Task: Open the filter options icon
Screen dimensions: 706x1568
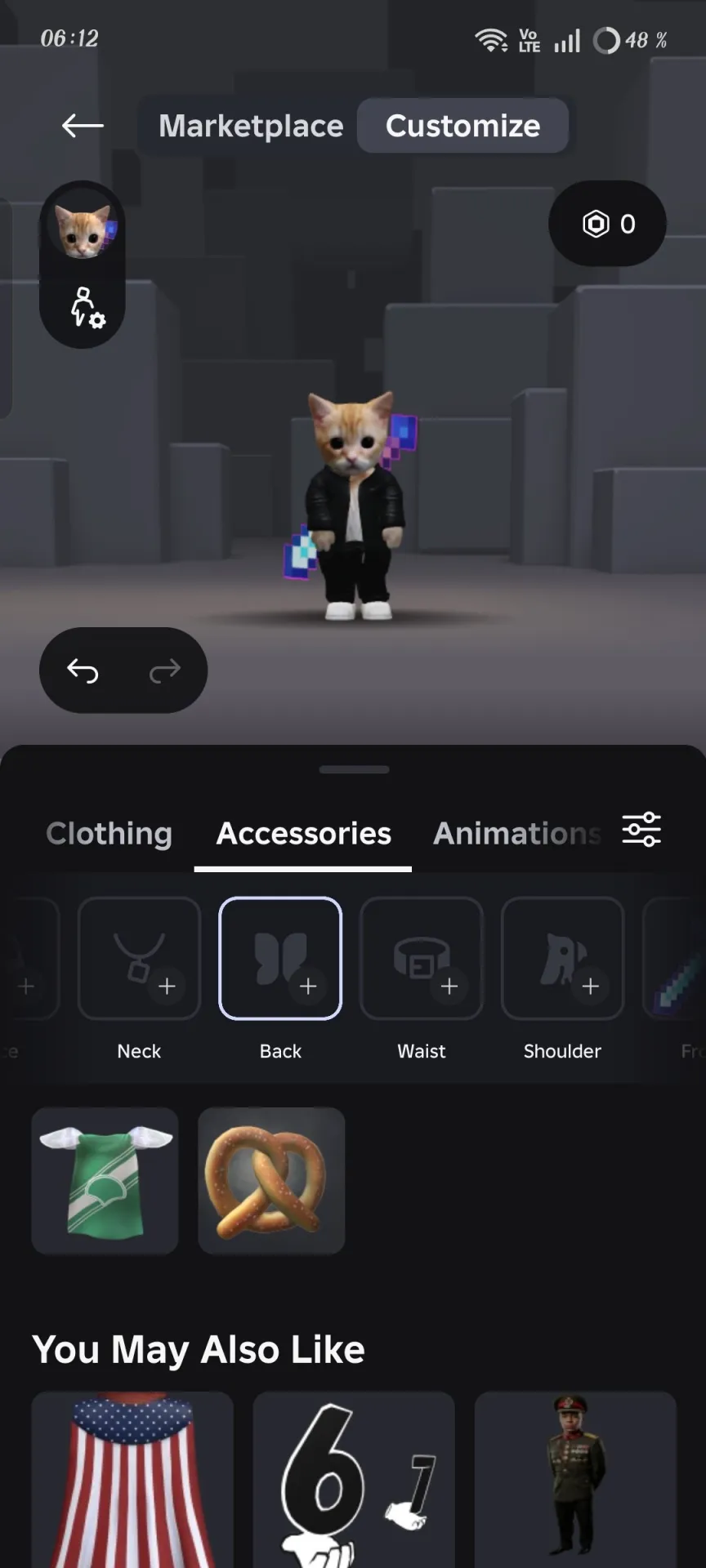Action: pyautogui.click(x=641, y=830)
